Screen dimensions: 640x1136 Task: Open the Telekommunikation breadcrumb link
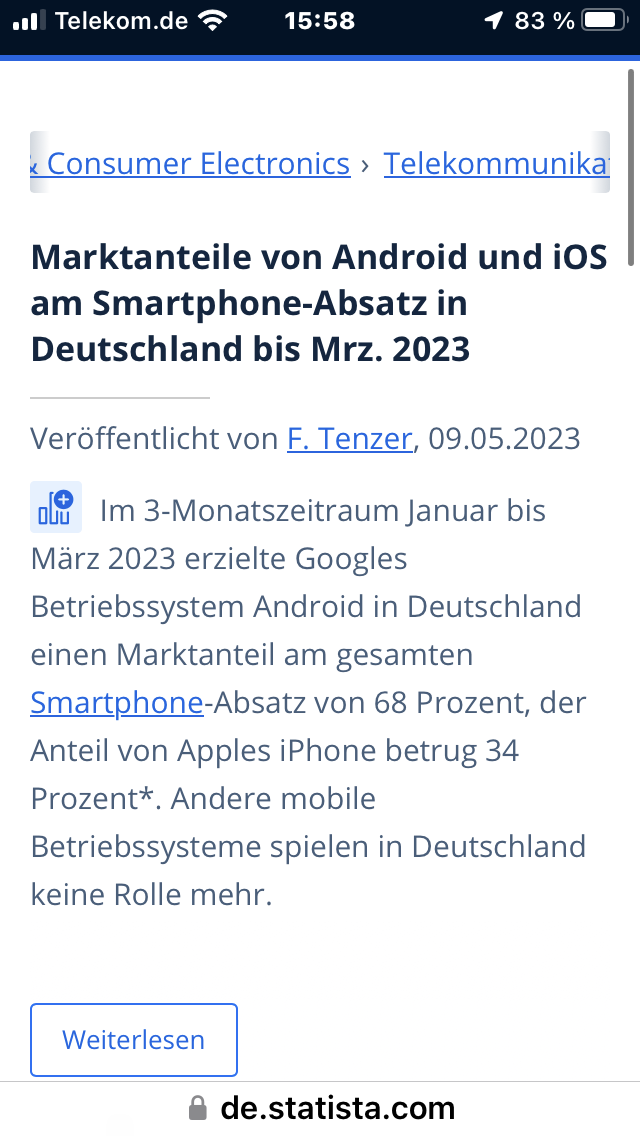point(496,163)
